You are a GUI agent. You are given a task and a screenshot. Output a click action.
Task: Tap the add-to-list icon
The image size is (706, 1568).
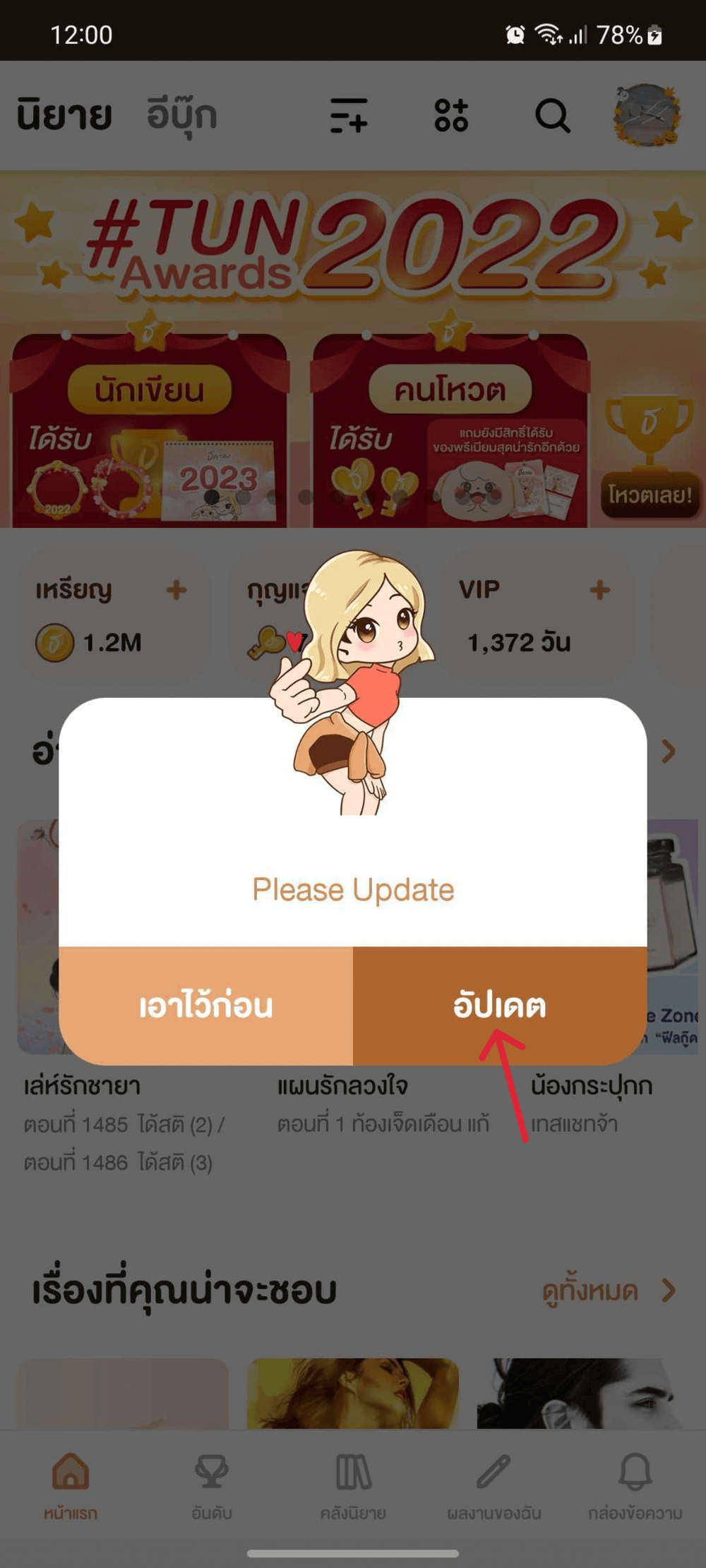tap(349, 116)
